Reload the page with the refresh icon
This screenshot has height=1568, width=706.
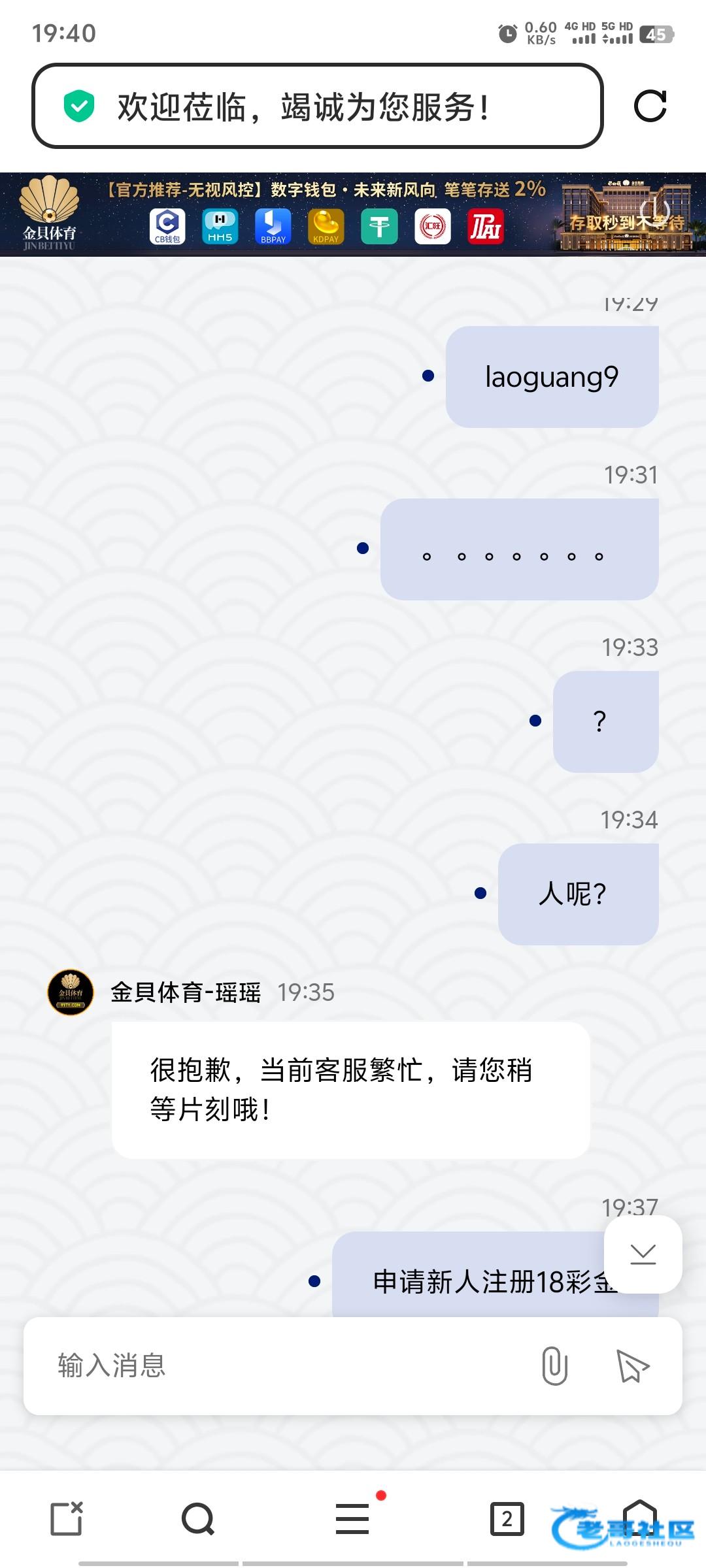(x=650, y=106)
